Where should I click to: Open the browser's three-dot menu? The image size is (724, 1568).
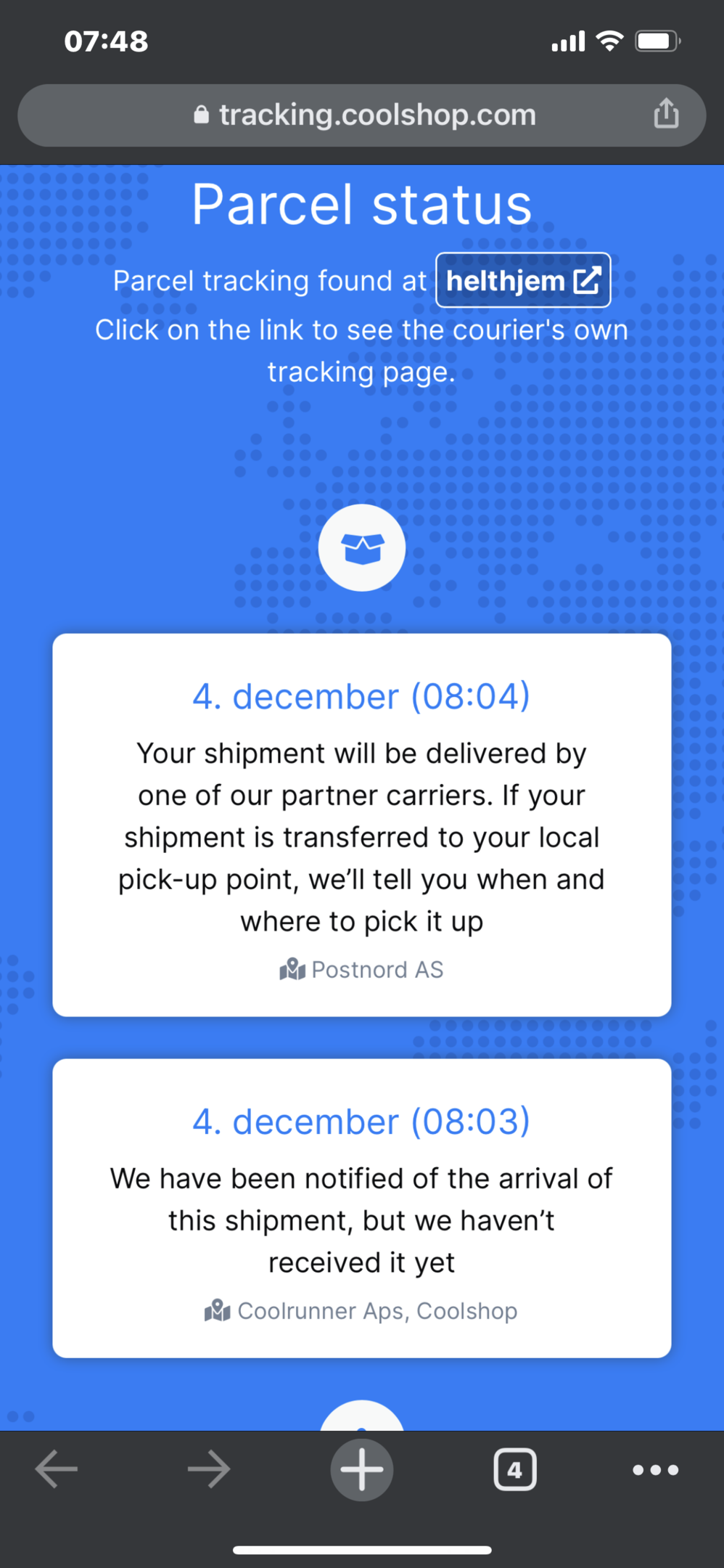coord(656,1469)
